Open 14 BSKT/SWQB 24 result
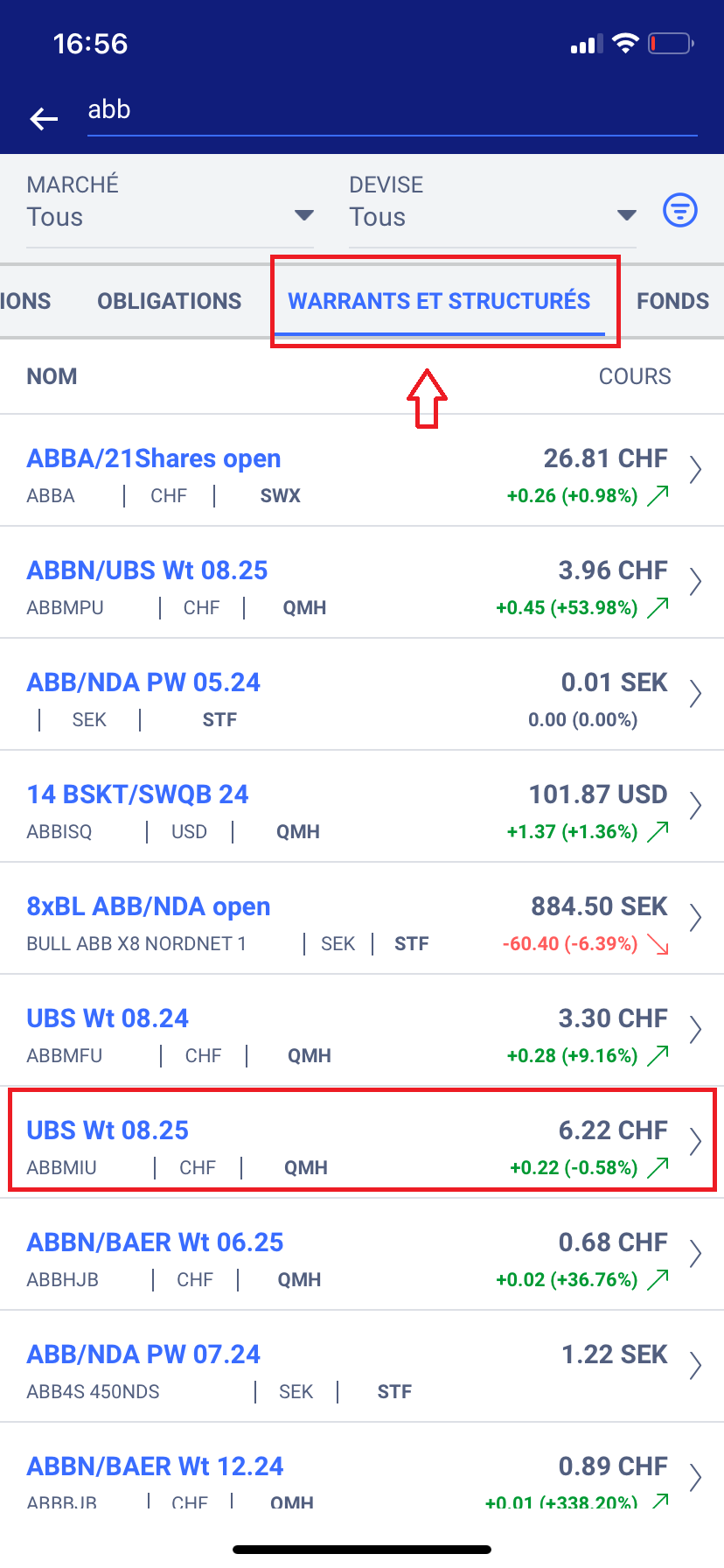 point(362,807)
